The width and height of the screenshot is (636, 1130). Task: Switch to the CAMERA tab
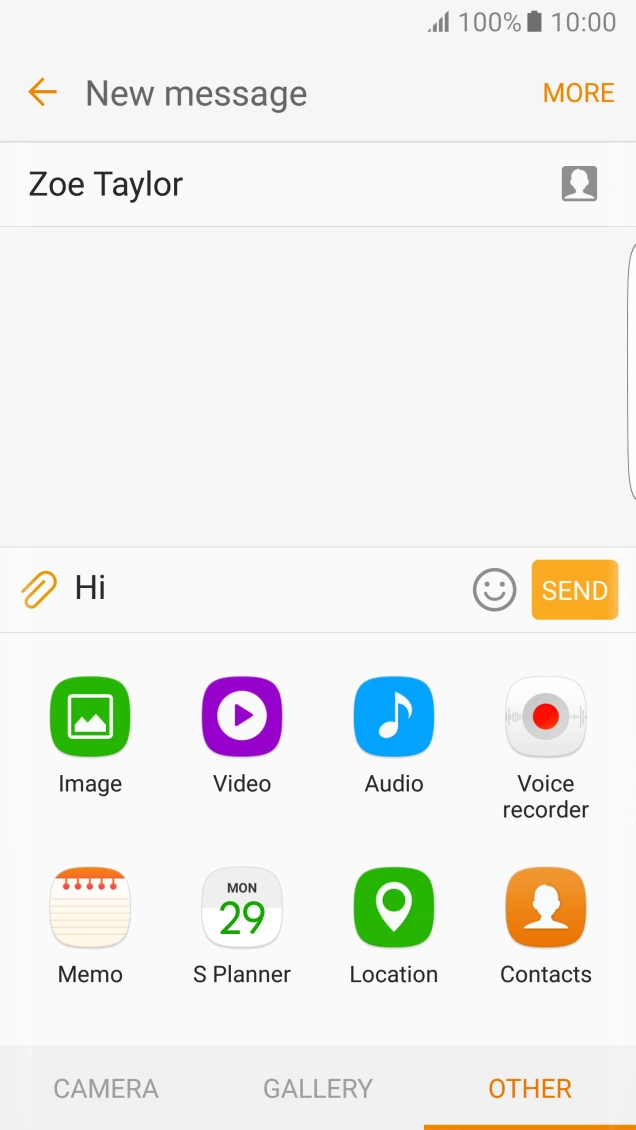pos(106,1089)
